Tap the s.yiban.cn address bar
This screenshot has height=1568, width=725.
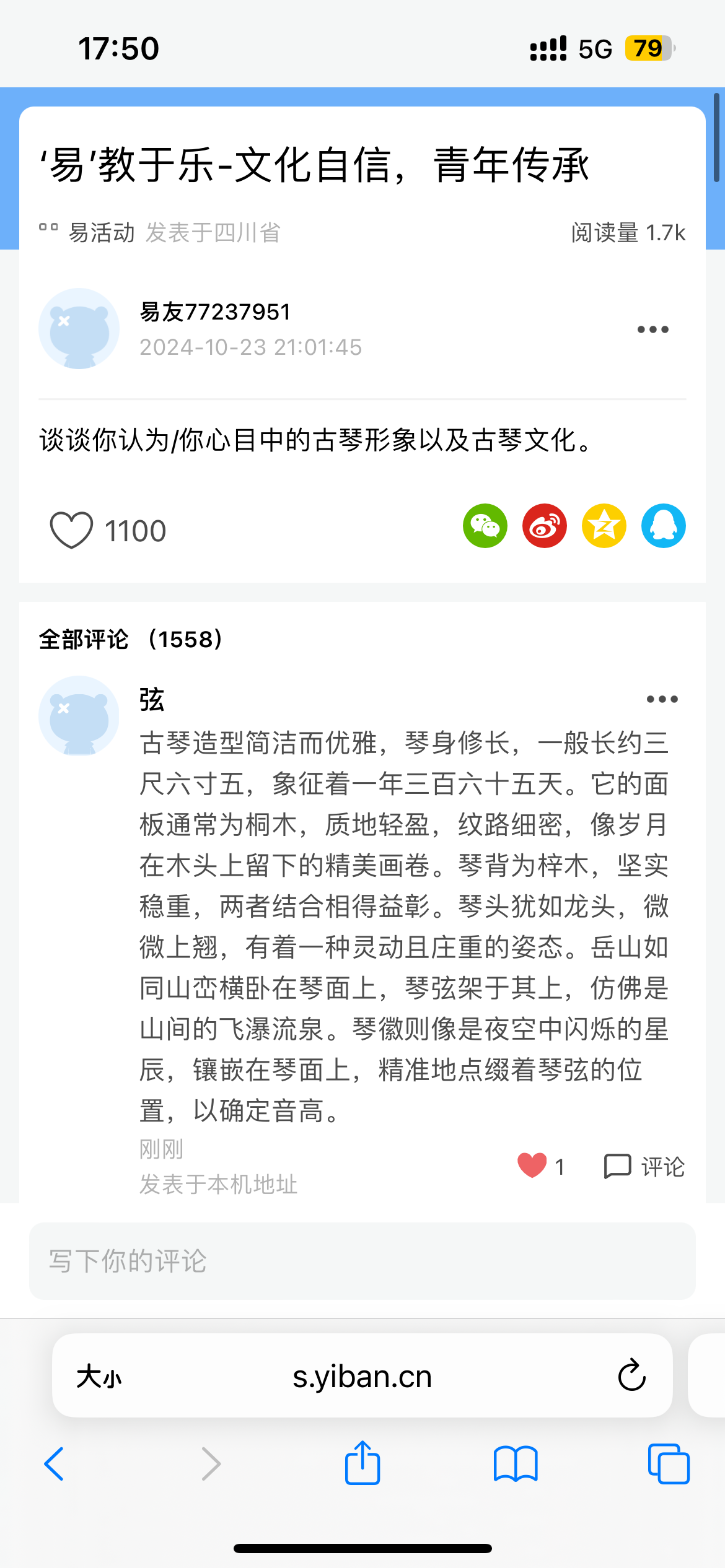(x=362, y=1377)
